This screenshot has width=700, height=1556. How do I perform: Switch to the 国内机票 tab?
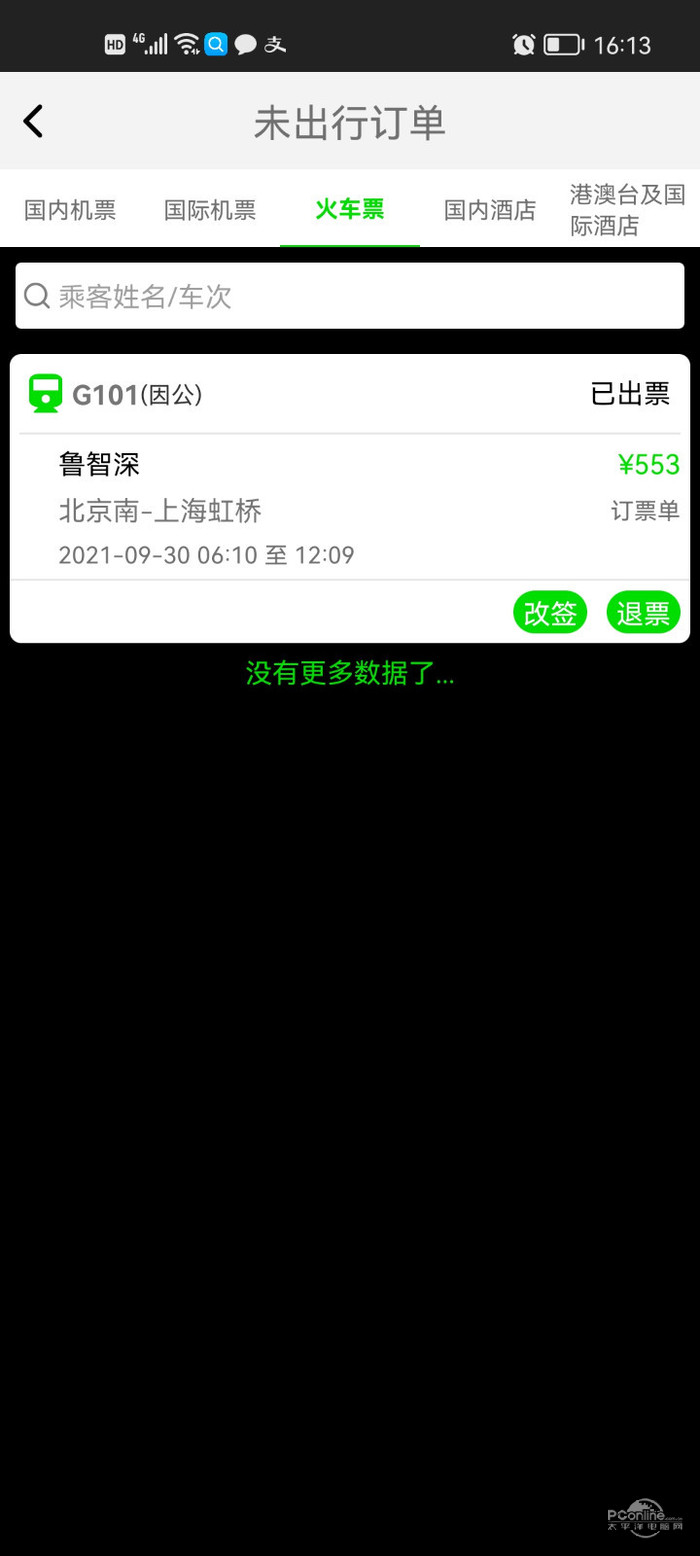(70, 210)
